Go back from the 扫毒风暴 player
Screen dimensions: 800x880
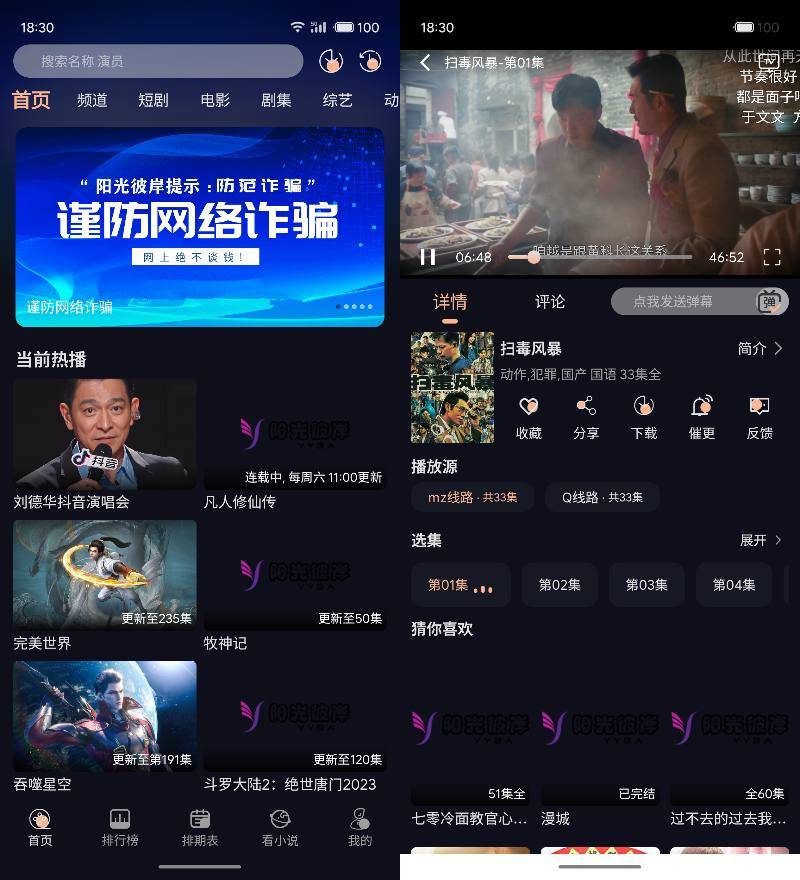click(x=425, y=63)
